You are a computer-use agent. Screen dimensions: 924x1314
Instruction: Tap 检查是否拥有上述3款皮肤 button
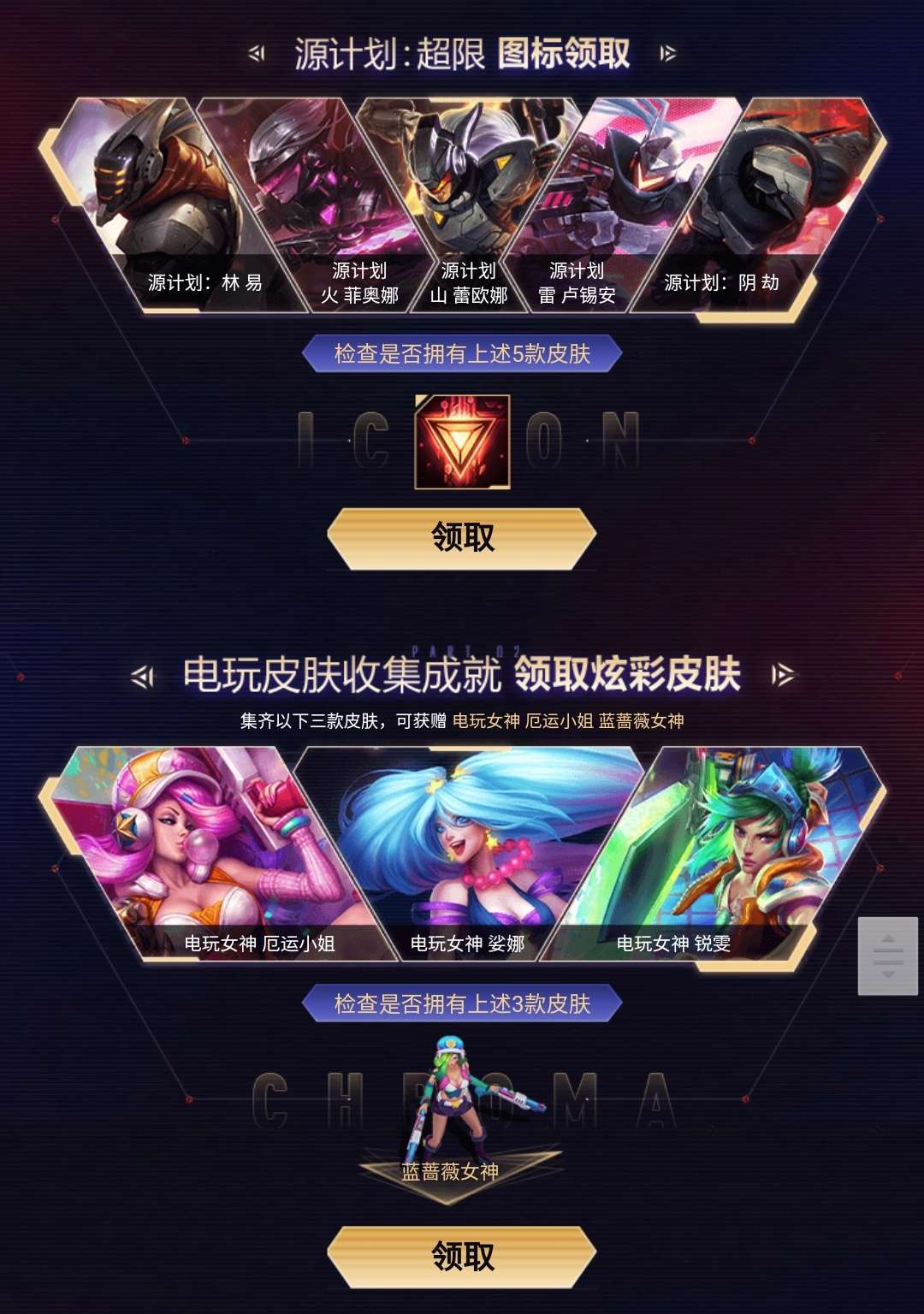pyautogui.click(x=462, y=1003)
